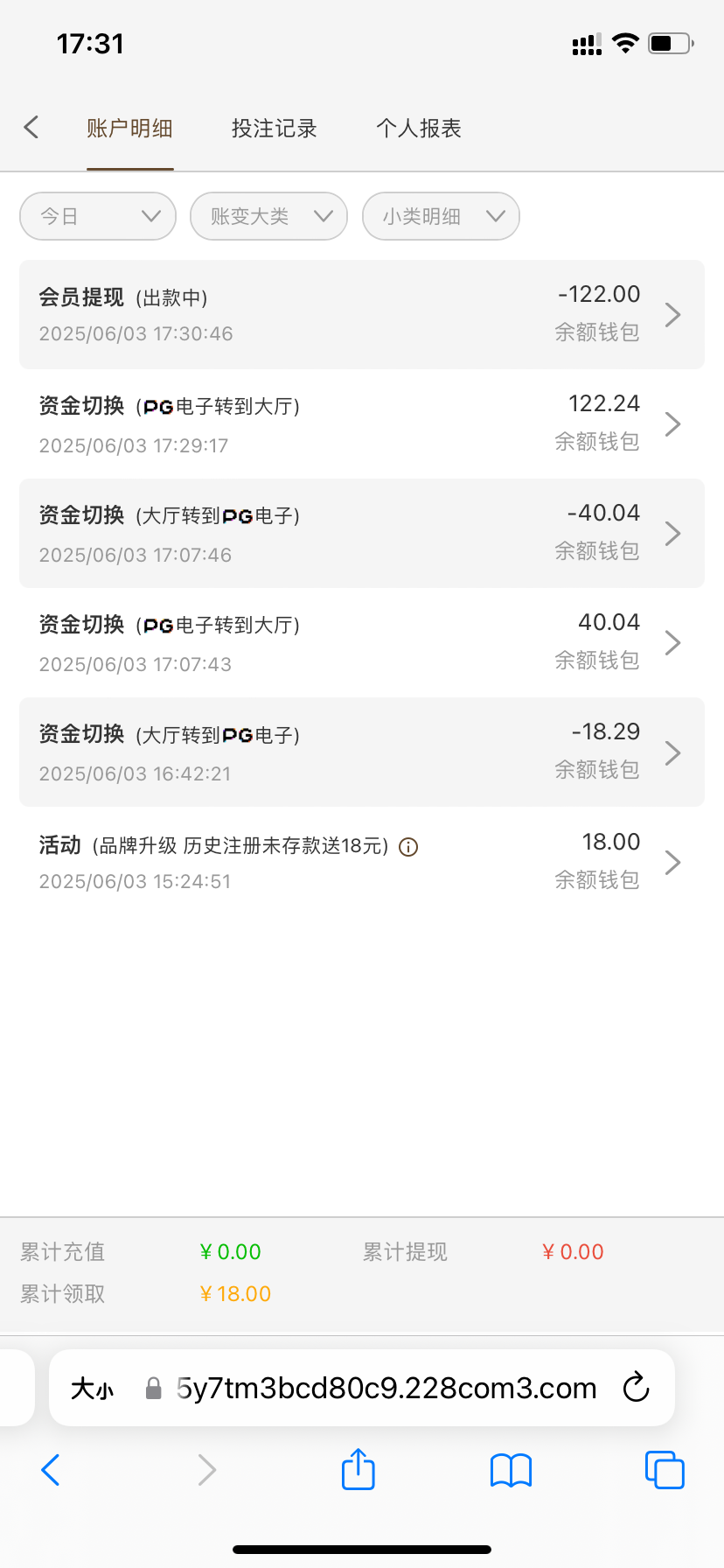Open the -40.04 大厅转到PG电子 record
The height and width of the screenshot is (1568, 724).
[x=362, y=533]
